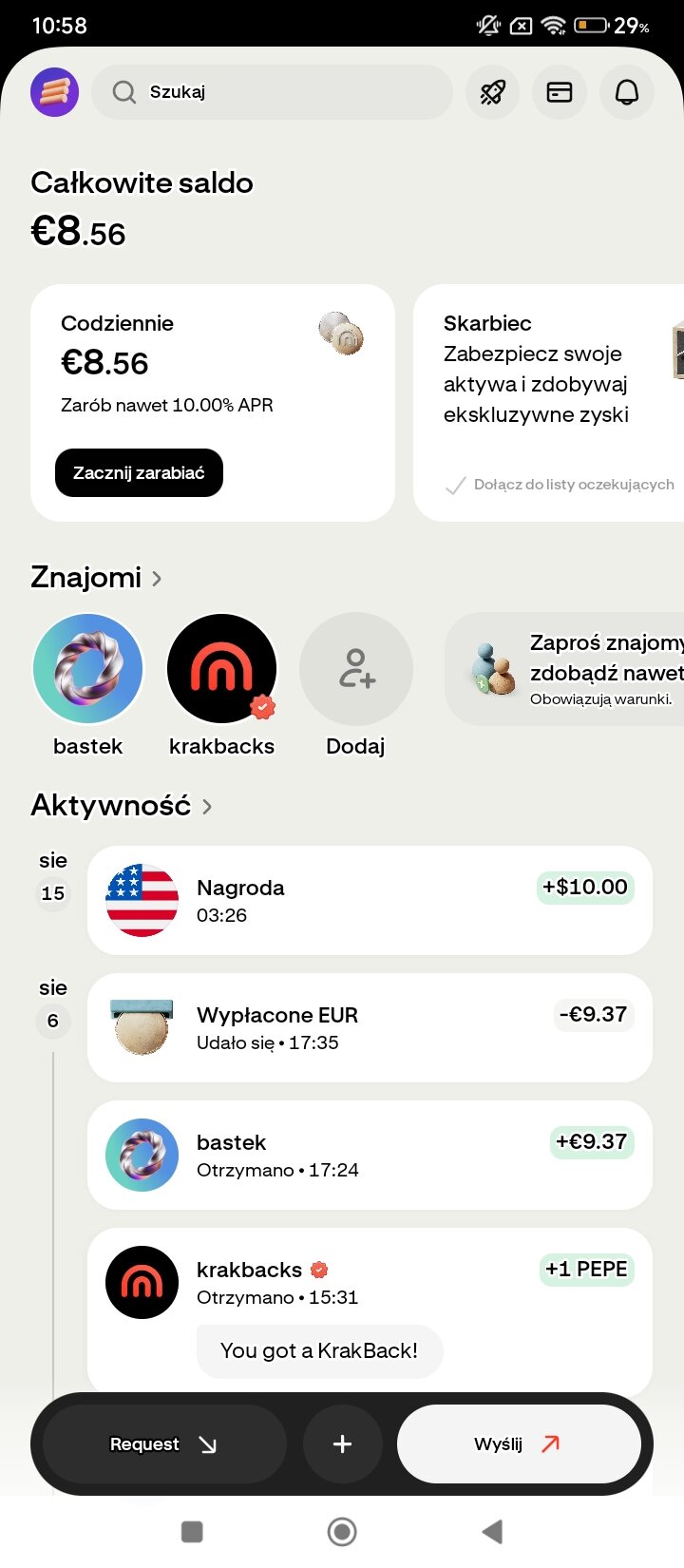Open the bastek +€9.37 transaction

tap(370, 1155)
